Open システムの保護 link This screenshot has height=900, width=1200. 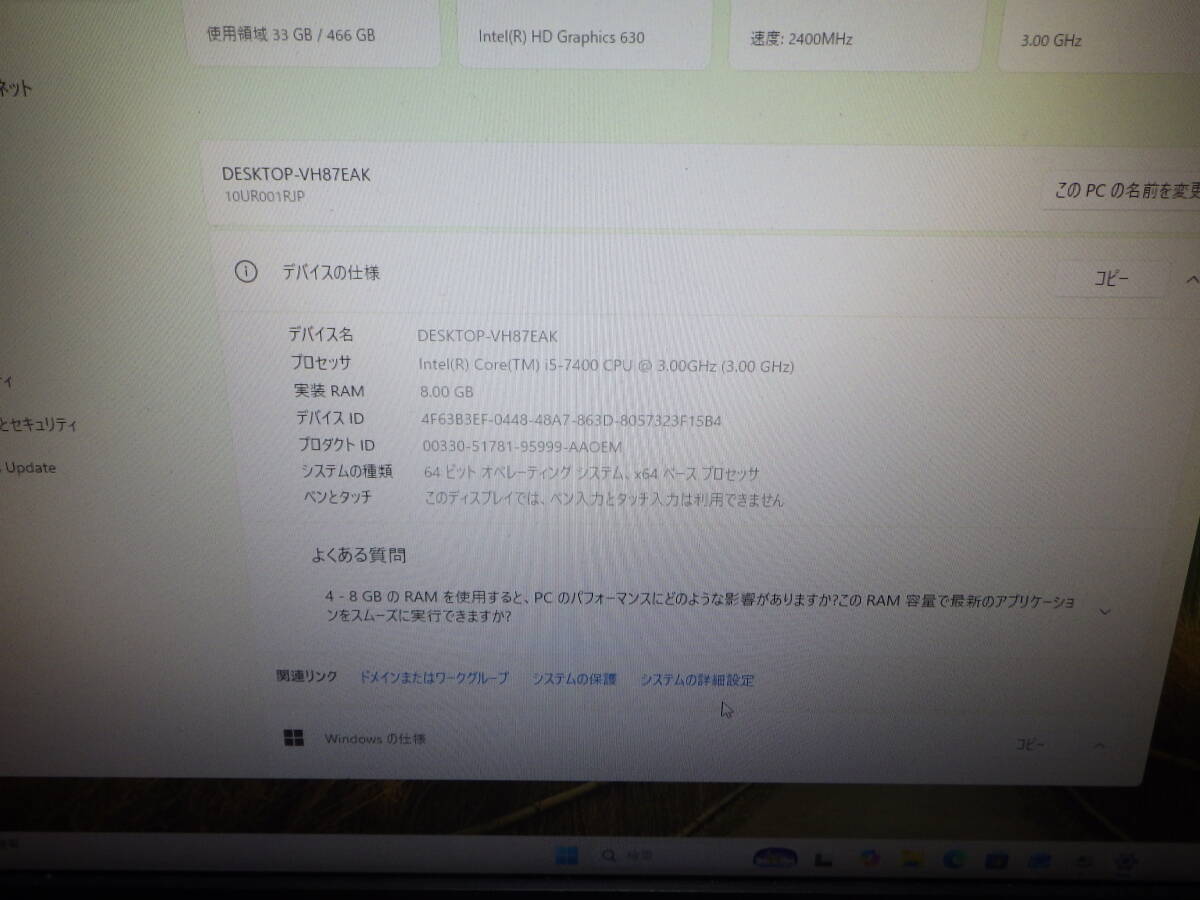tap(574, 680)
